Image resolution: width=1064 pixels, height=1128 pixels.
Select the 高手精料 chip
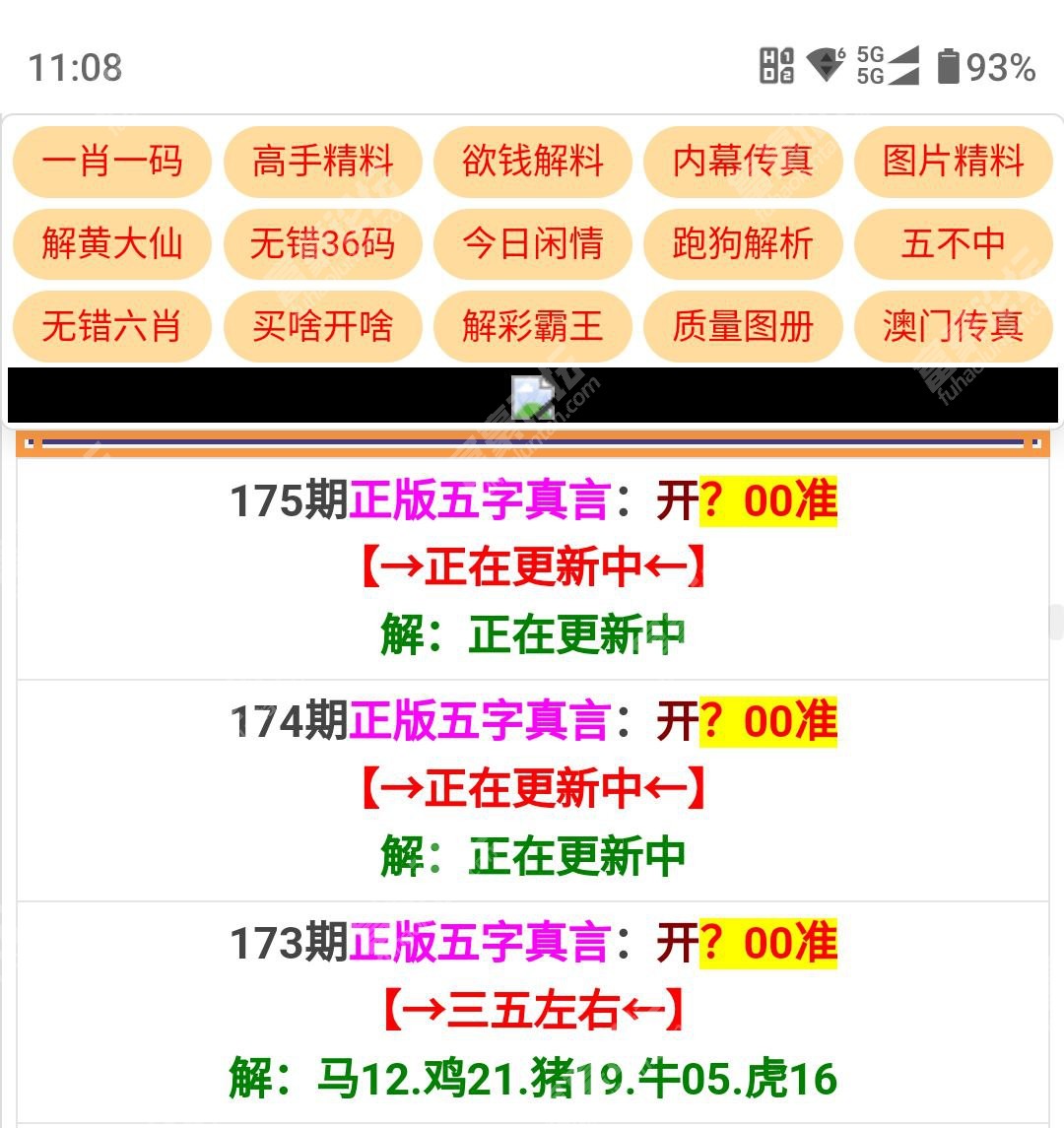tap(322, 161)
